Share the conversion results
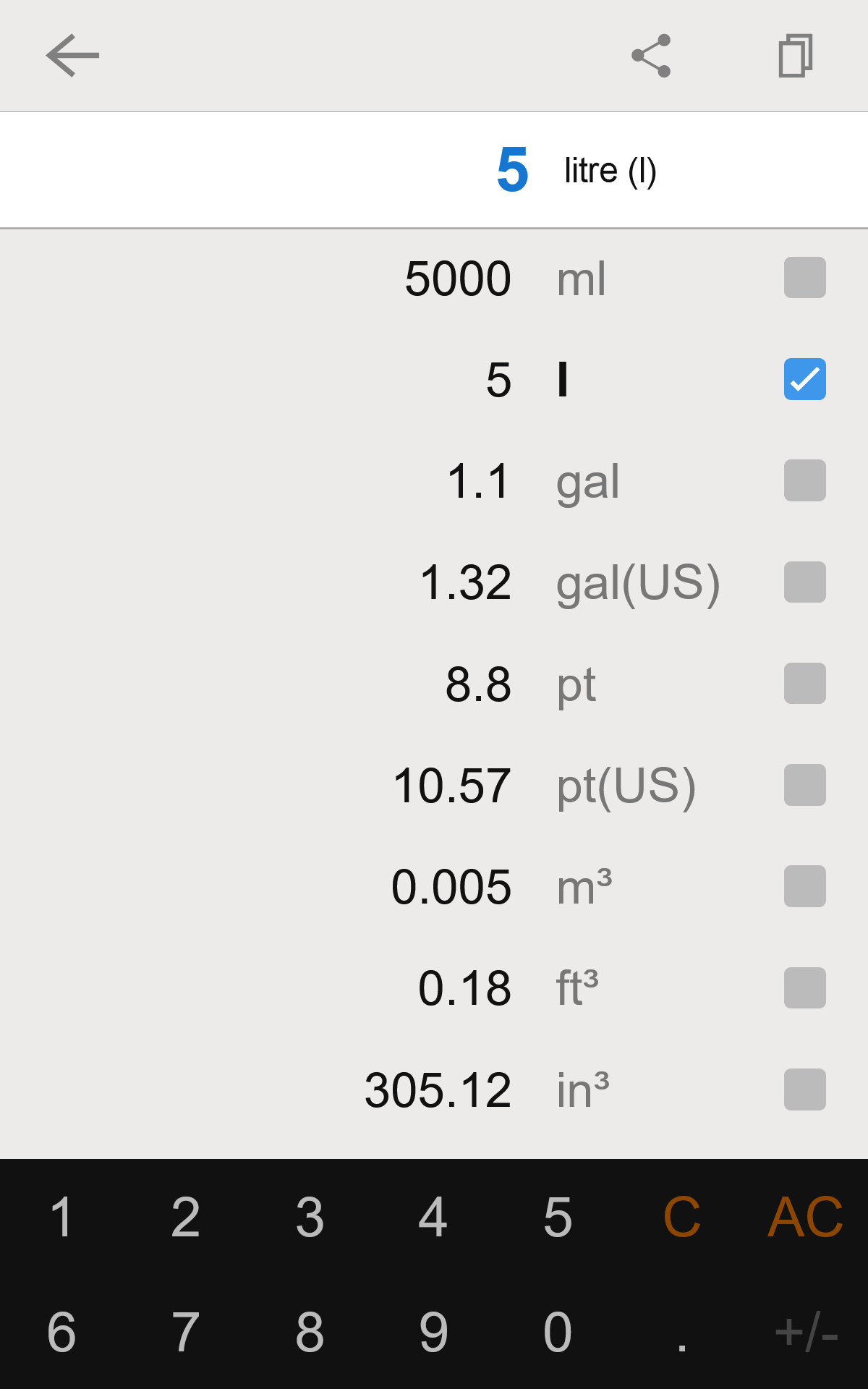Screen dimensions: 868x1389 tap(651, 56)
